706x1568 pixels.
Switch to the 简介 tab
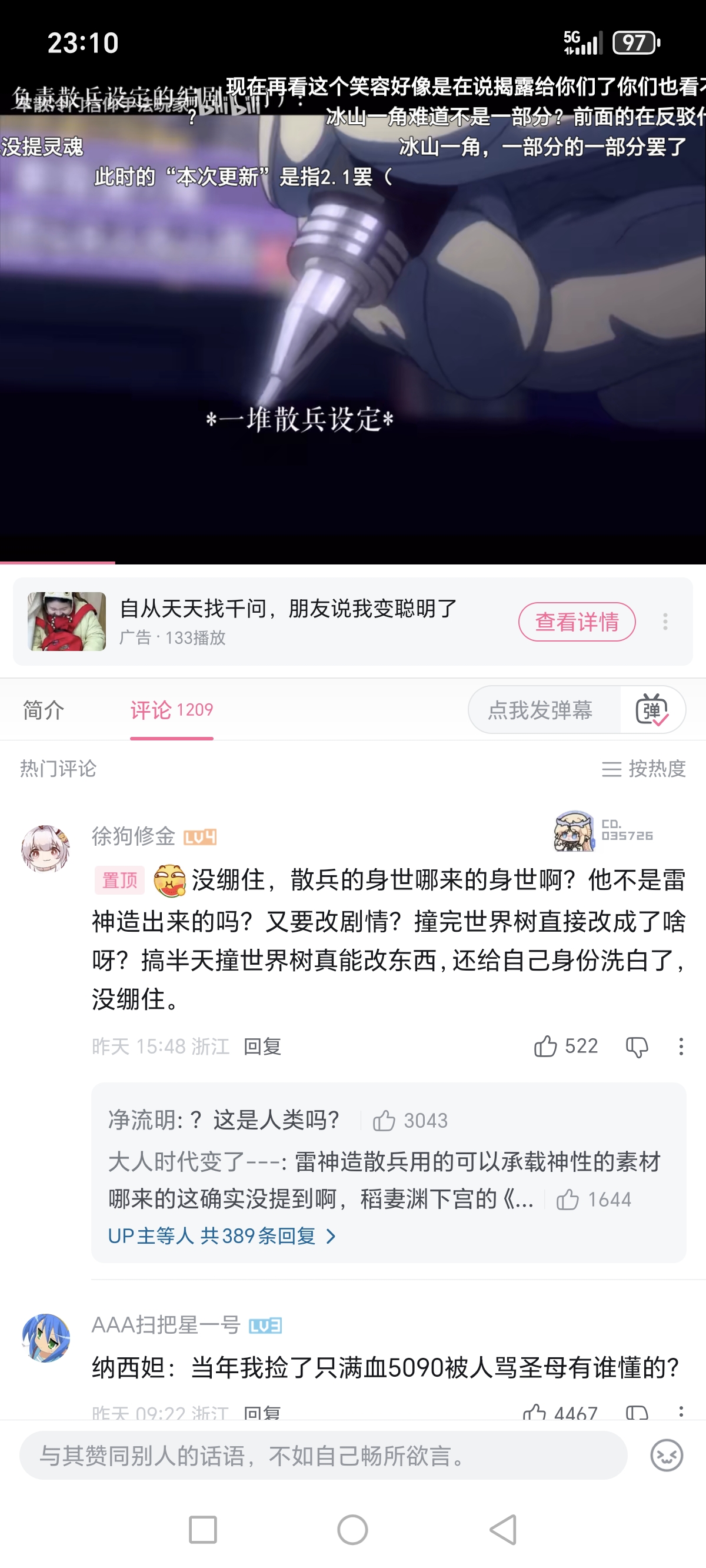pyautogui.click(x=43, y=710)
